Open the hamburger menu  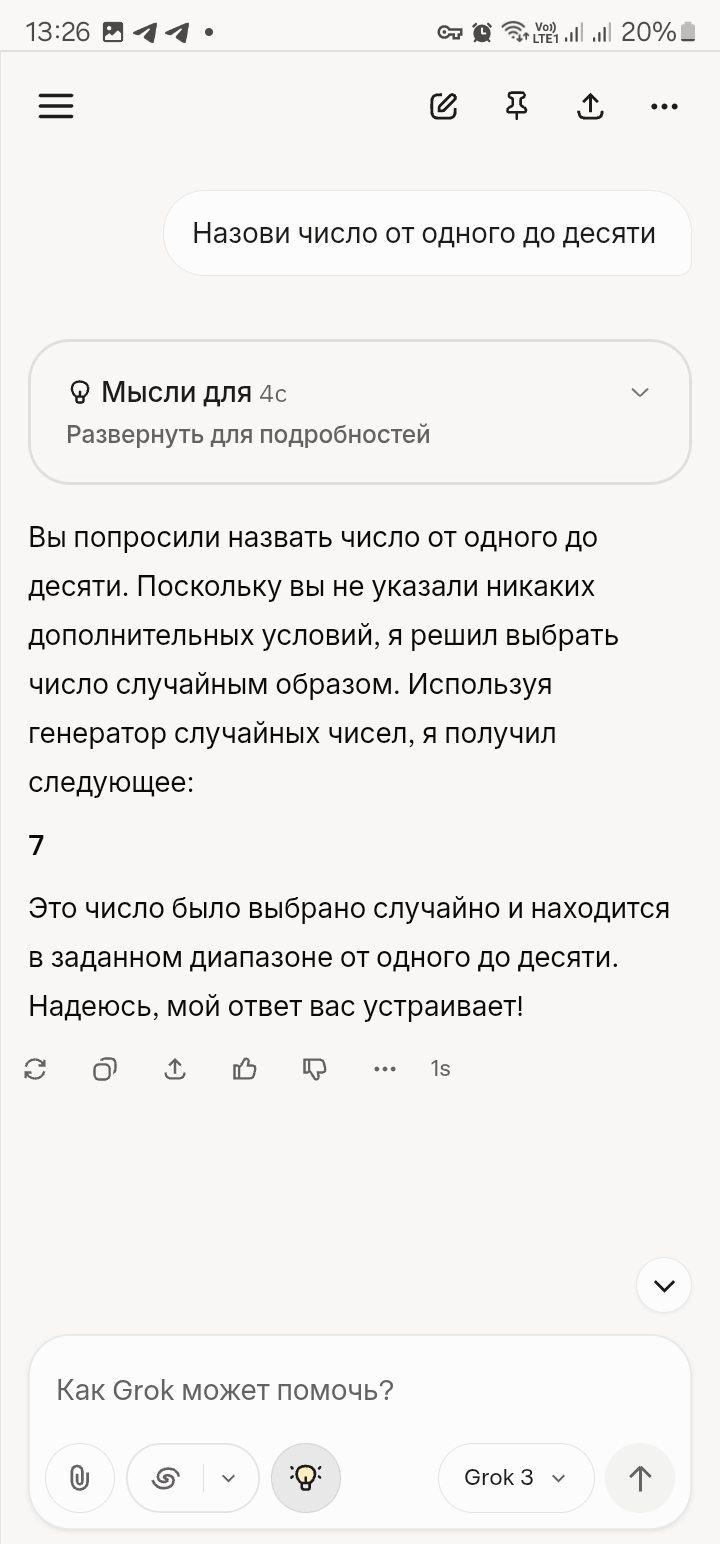coord(56,106)
